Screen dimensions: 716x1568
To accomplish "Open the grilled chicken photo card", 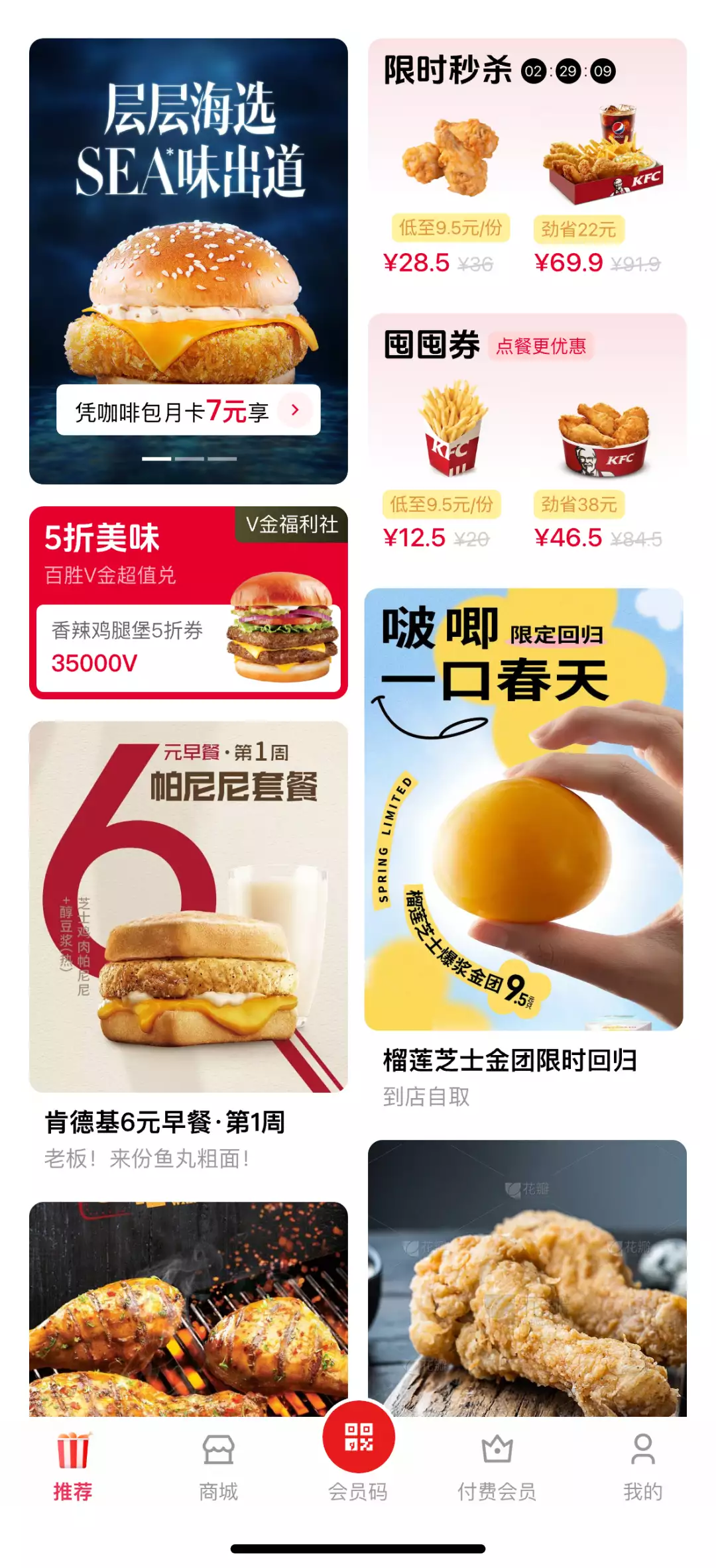I will (188, 1309).
